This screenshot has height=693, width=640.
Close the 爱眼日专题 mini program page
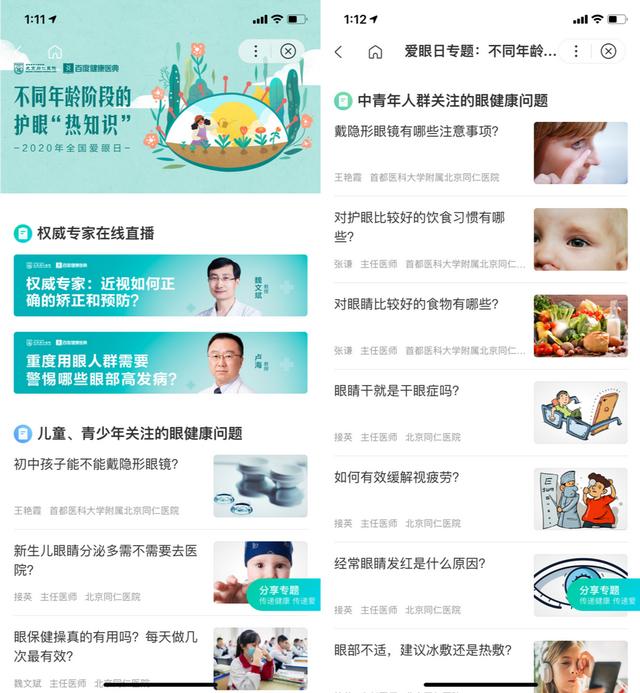[608, 51]
